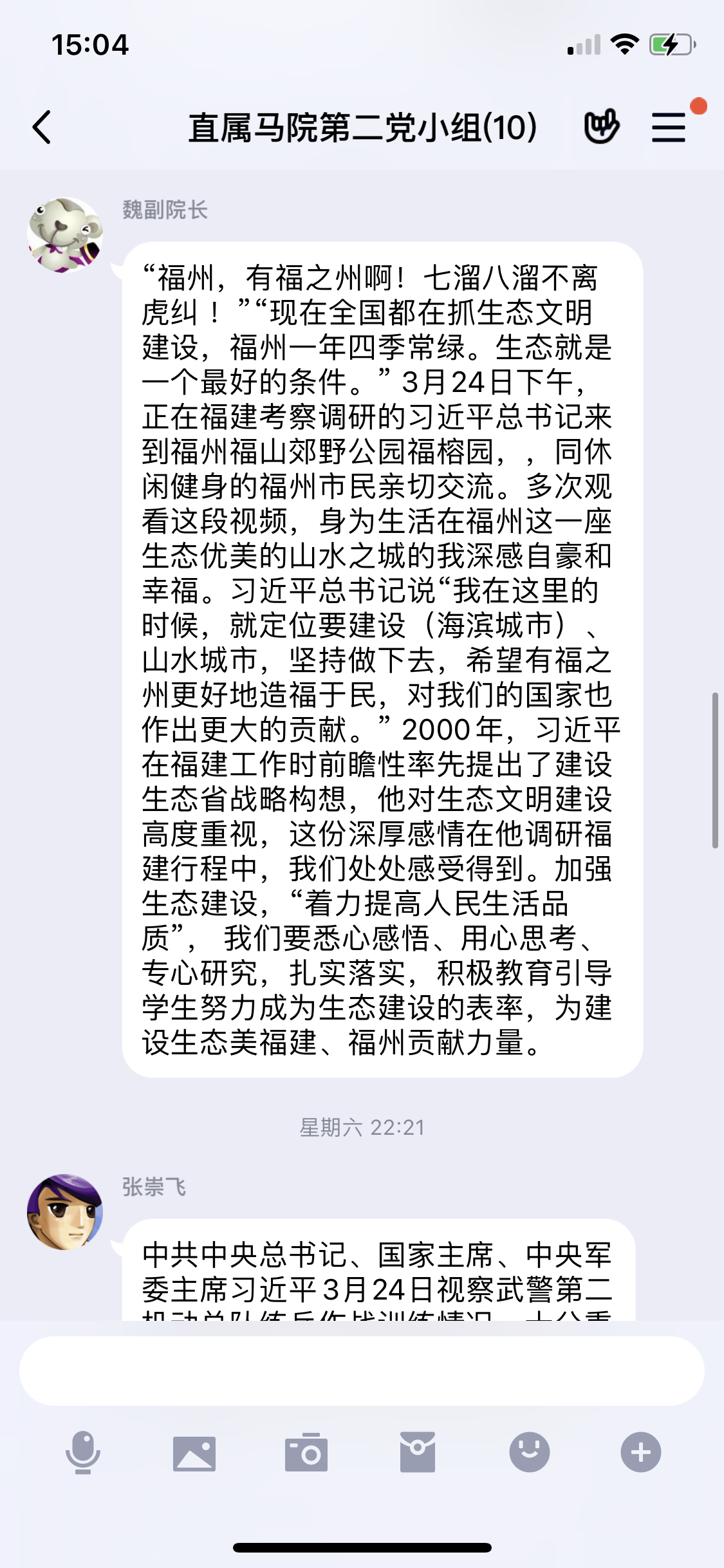Viewport: 724px width, 1568px height.
Task: Open the group settings menu
Action: pos(669,127)
